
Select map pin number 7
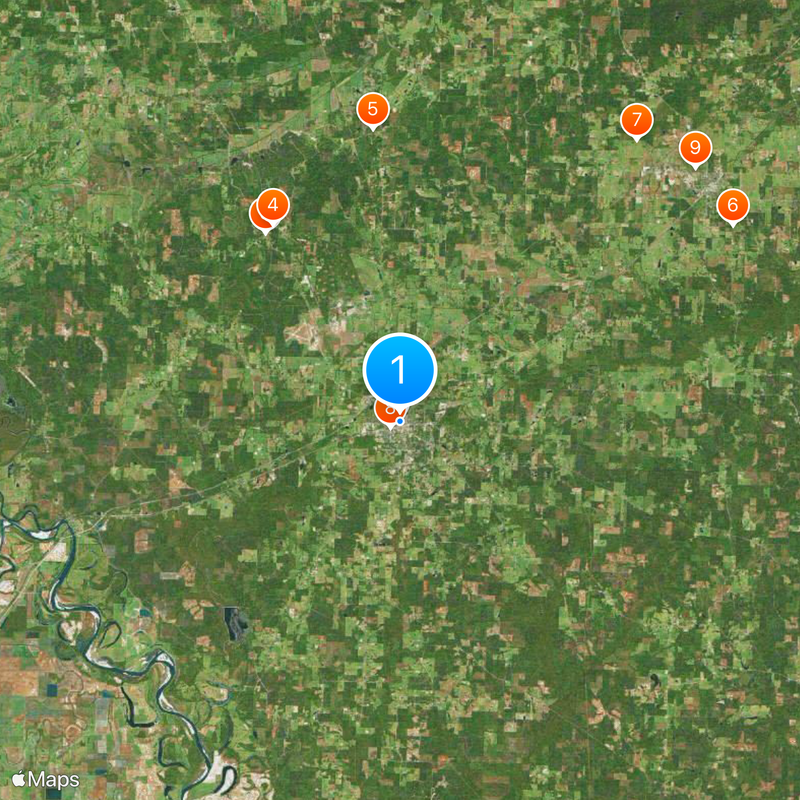pyautogui.click(x=636, y=121)
